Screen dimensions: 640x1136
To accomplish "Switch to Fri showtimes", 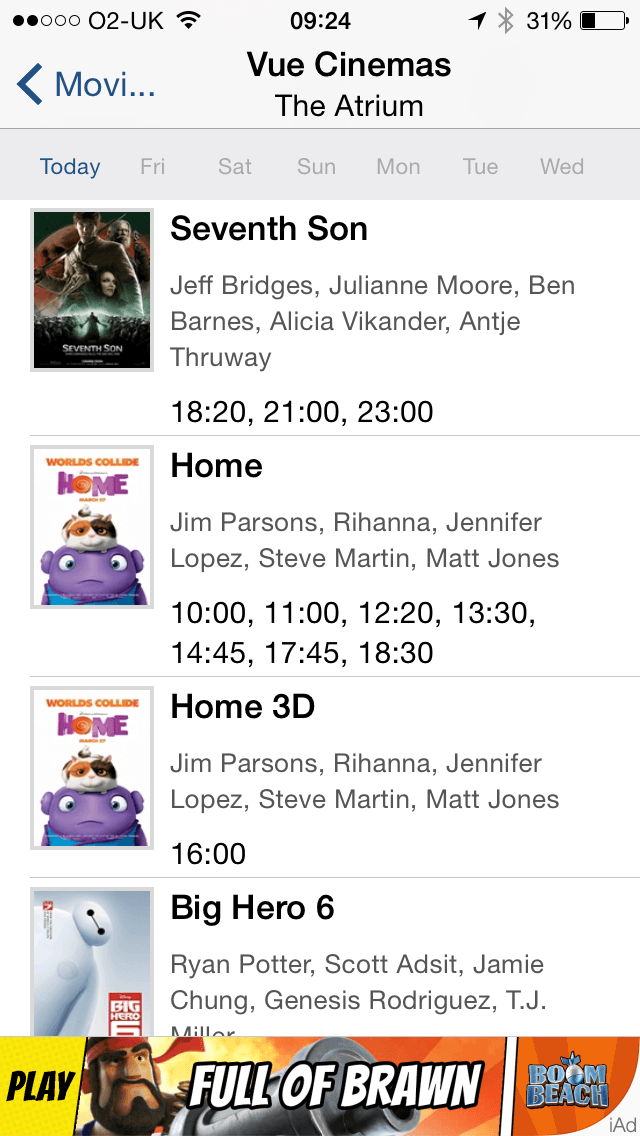I will pyautogui.click(x=153, y=167).
